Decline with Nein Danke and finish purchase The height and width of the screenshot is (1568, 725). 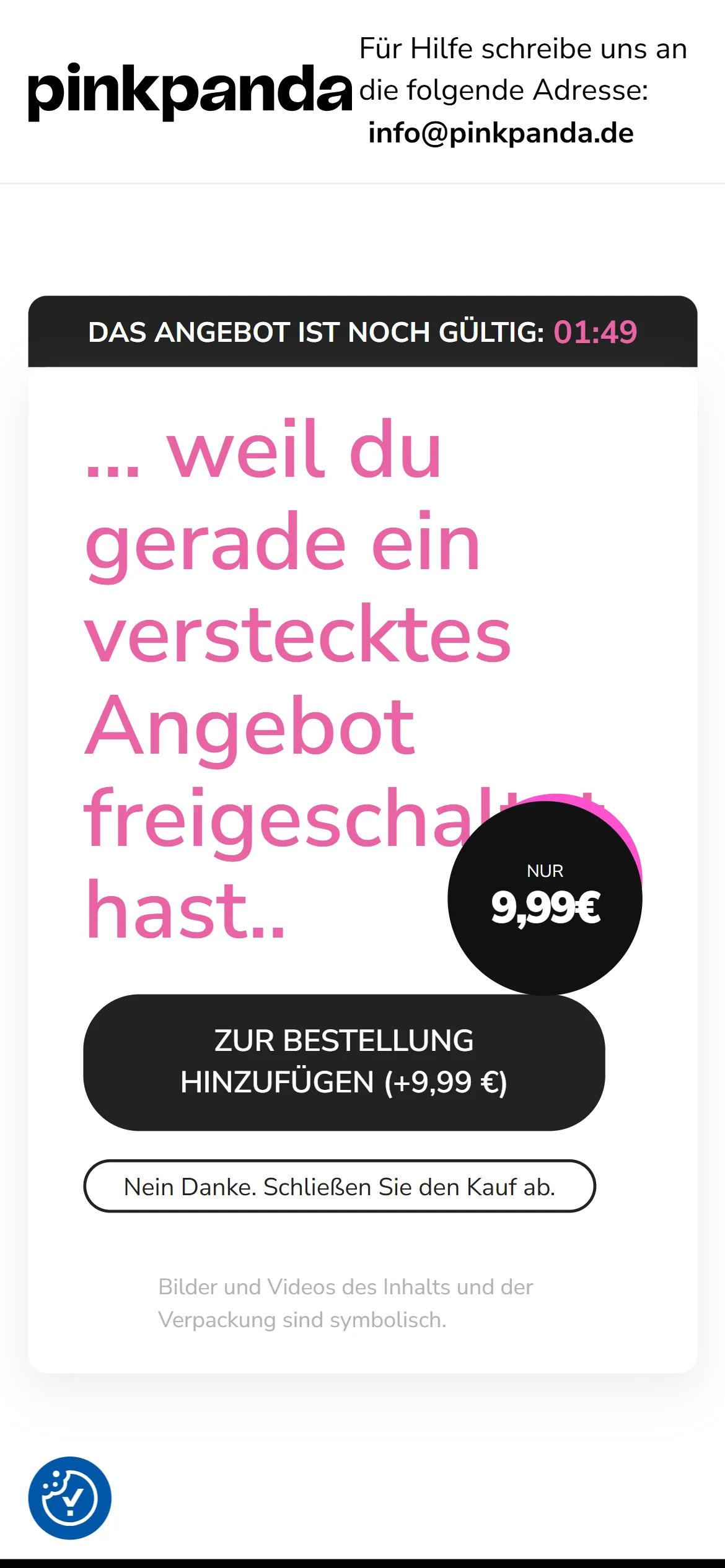coord(340,1187)
